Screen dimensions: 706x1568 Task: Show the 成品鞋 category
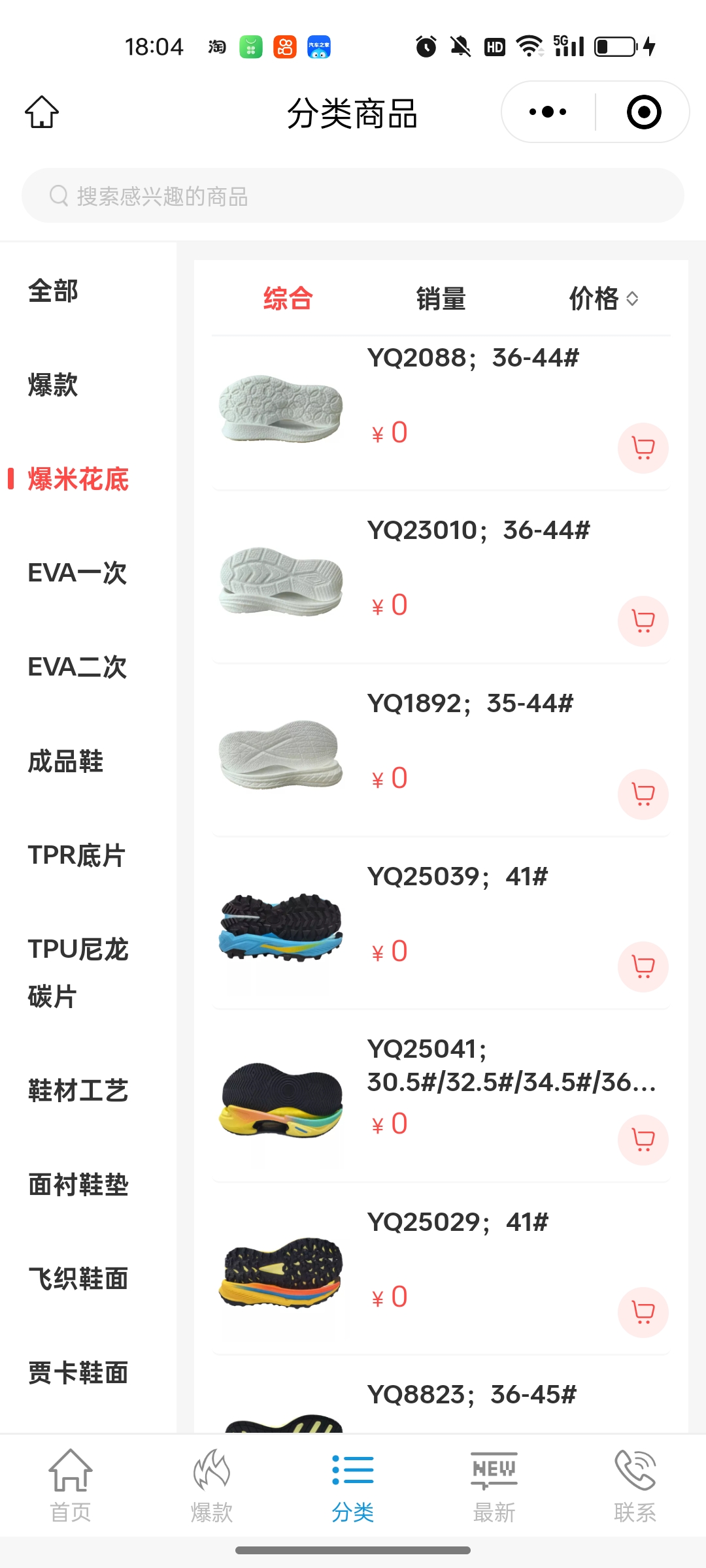pyautogui.click(x=65, y=762)
